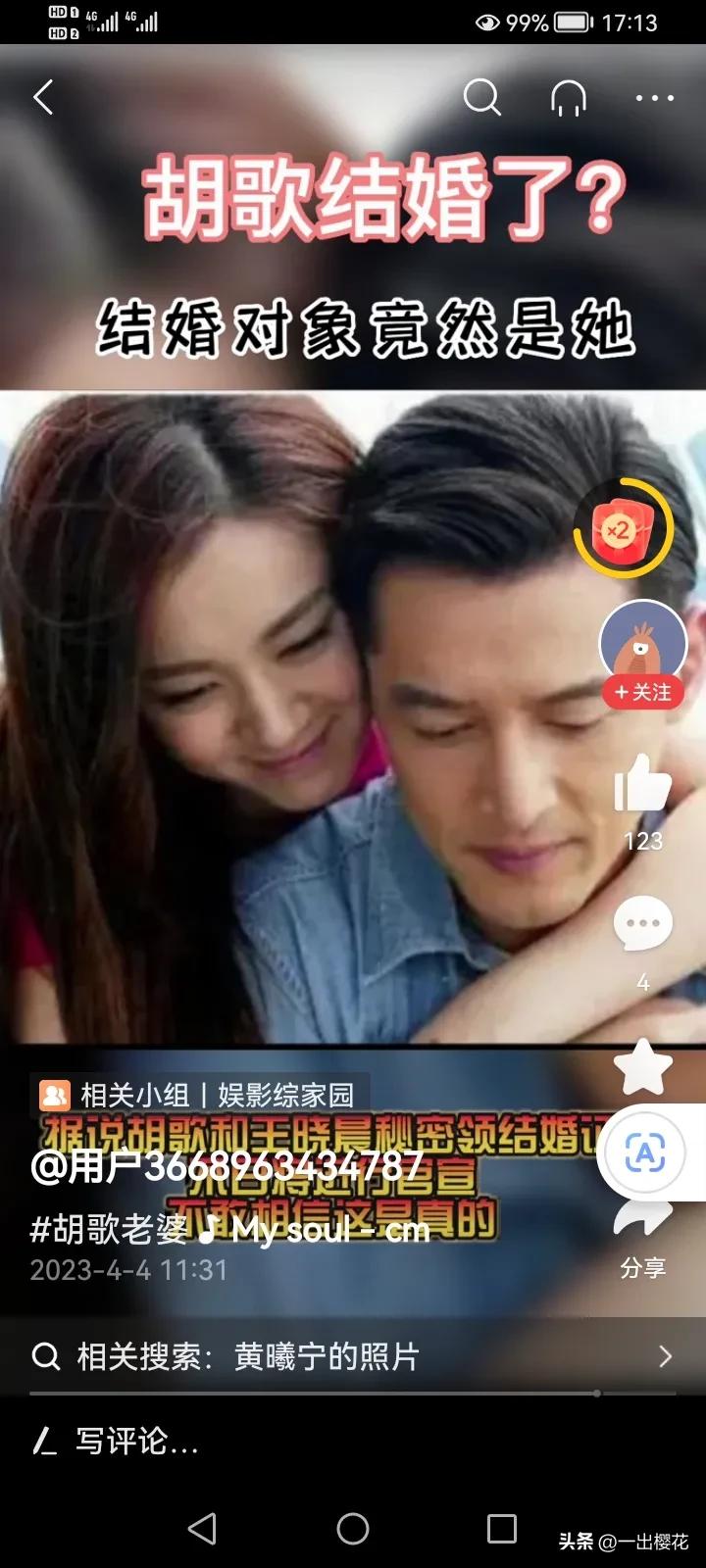
Task: Tap the uploader's profile avatar
Action: pos(642,642)
